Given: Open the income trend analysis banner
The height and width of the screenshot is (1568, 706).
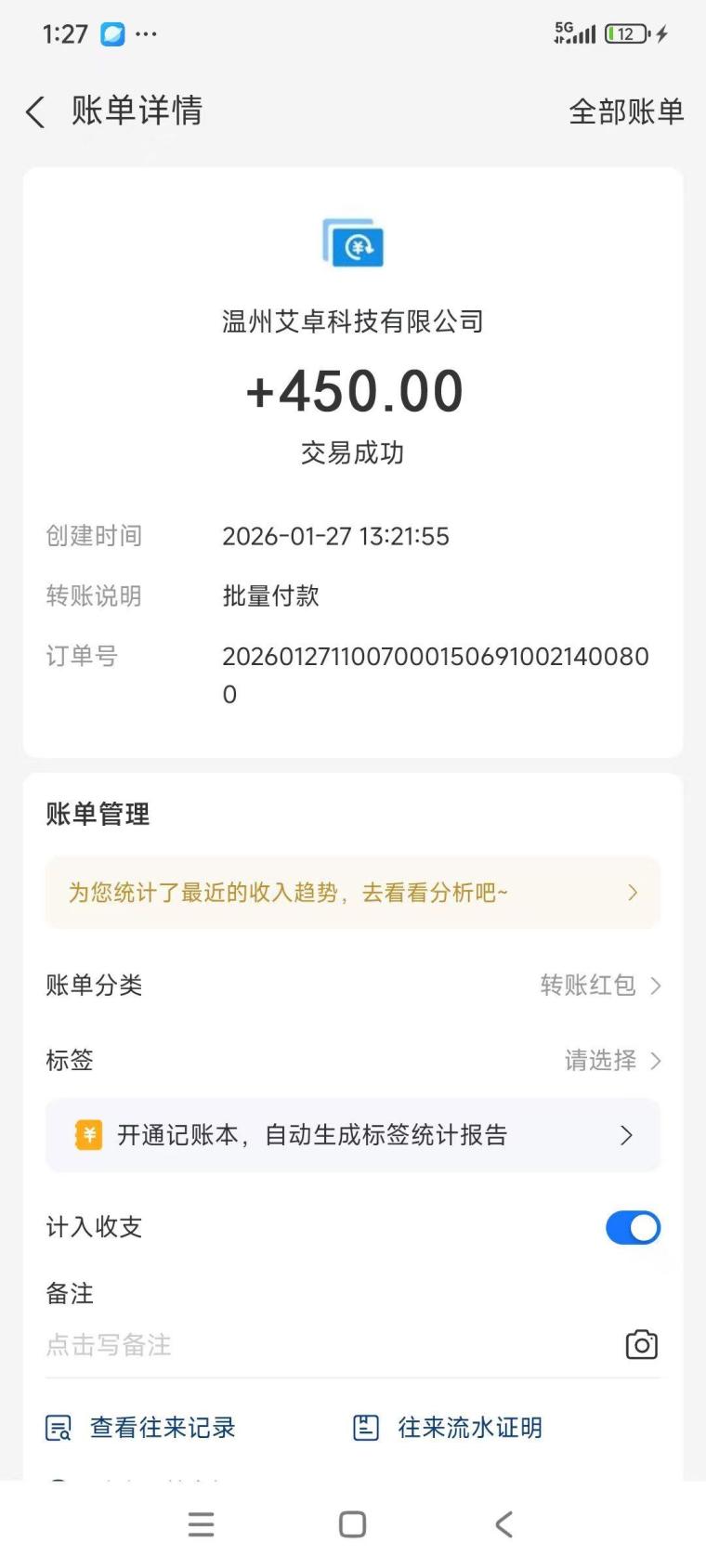Looking at the screenshot, I should point(352,893).
